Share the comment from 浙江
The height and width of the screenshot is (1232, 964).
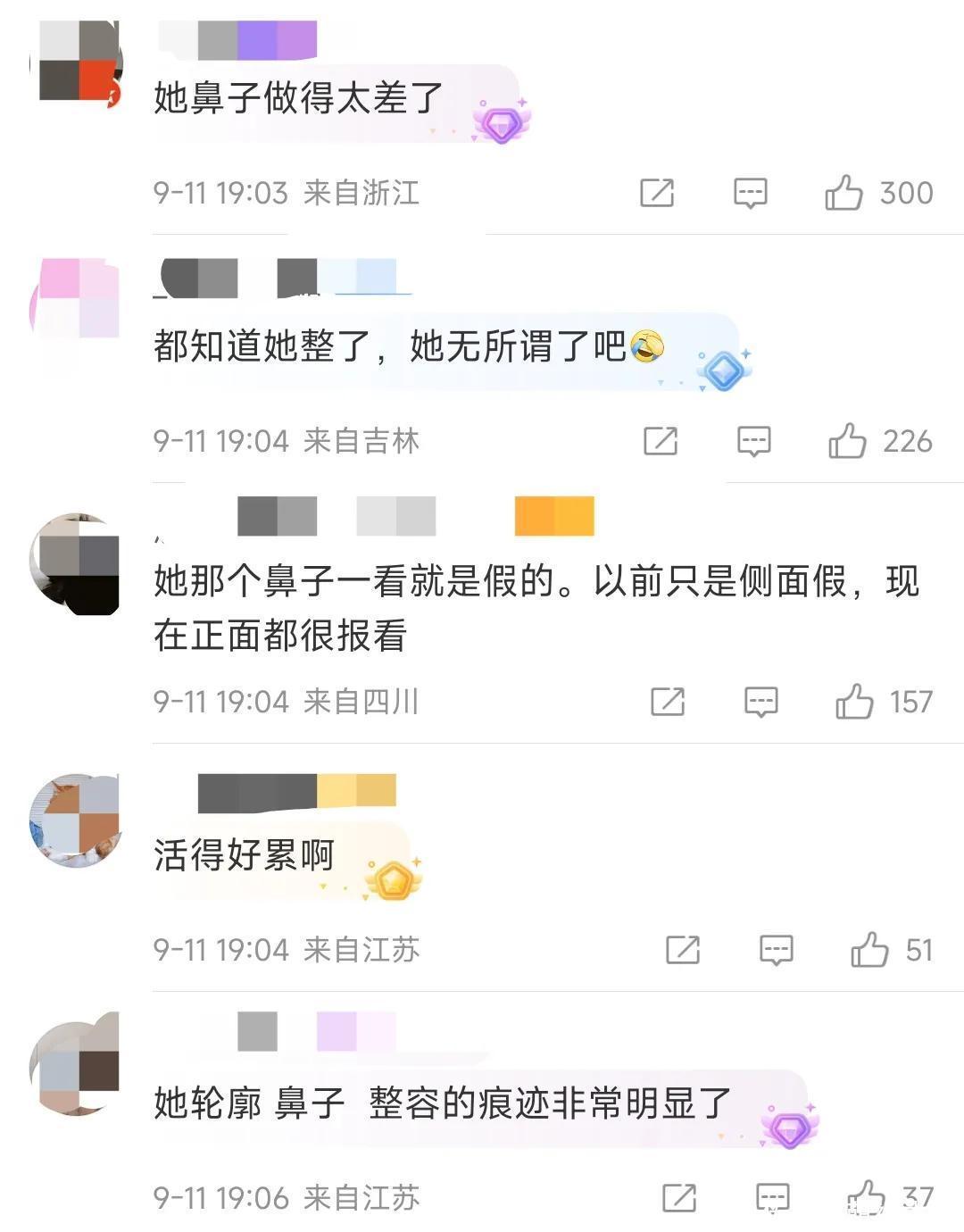(x=657, y=192)
